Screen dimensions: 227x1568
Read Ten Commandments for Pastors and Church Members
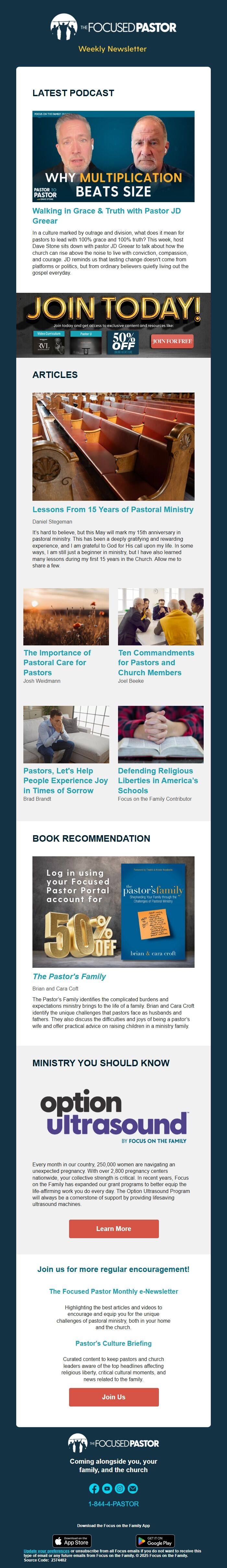[156, 662]
